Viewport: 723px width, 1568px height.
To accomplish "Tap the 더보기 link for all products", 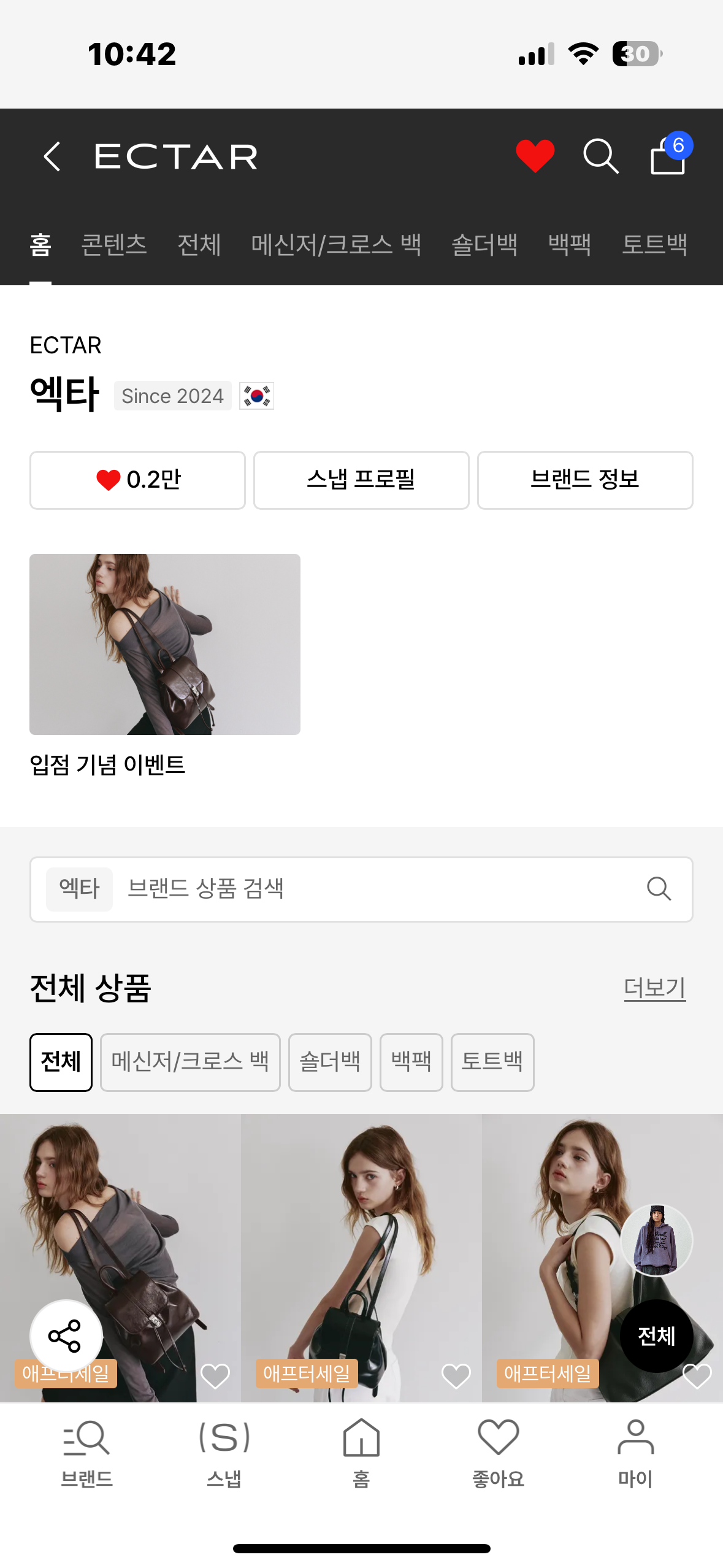I will pos(654,988).
